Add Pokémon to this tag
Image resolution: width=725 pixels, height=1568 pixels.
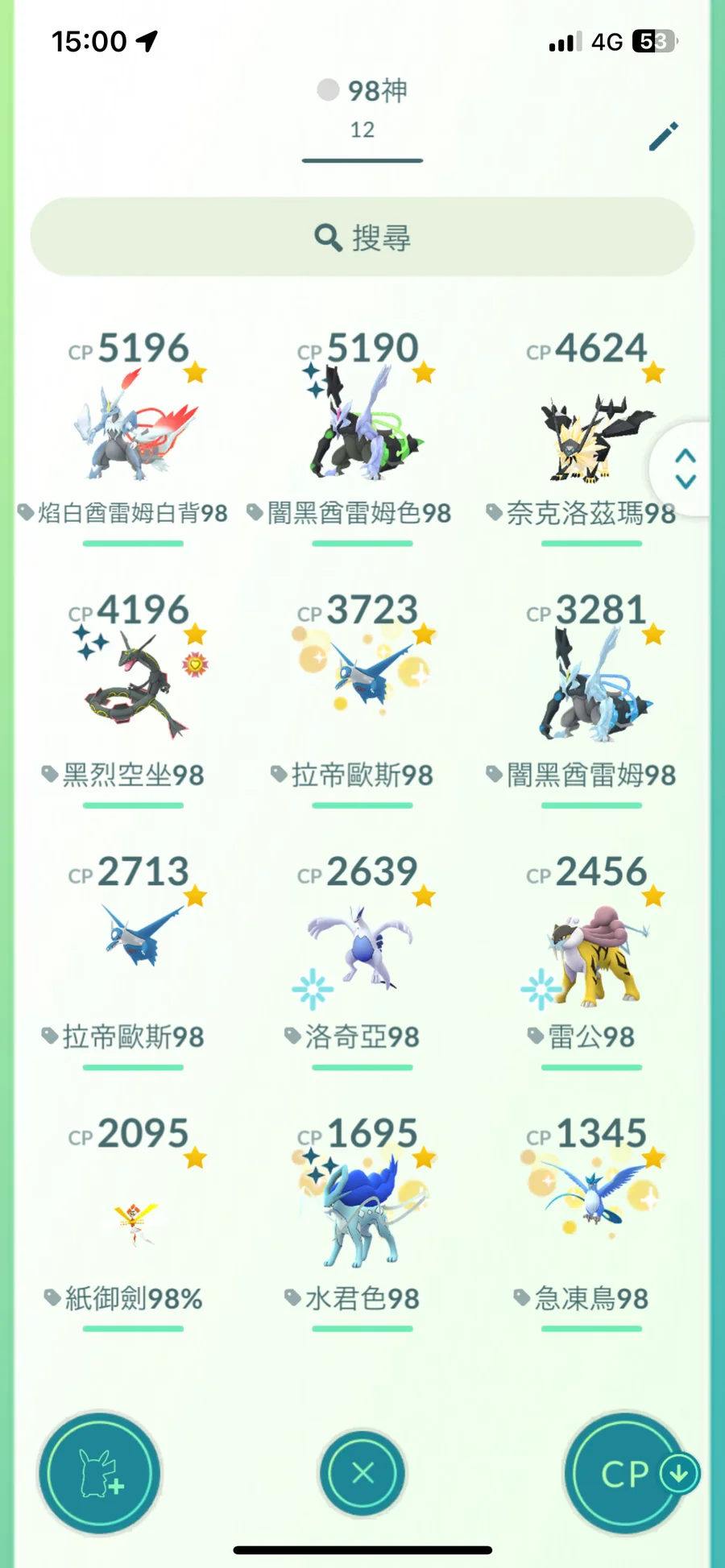pos(100,1473)
